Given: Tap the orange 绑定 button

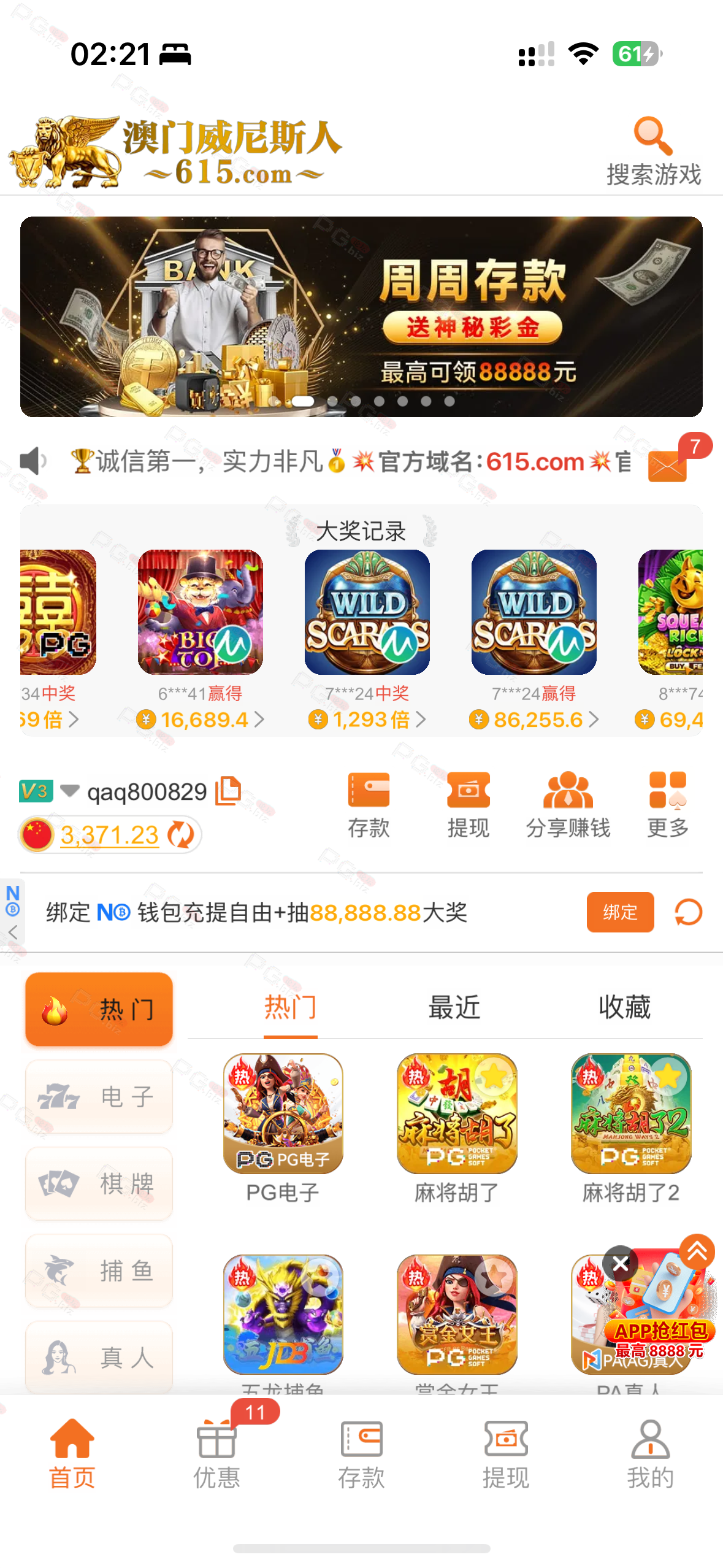Looking at the screenshot, I should coord(620,912).
